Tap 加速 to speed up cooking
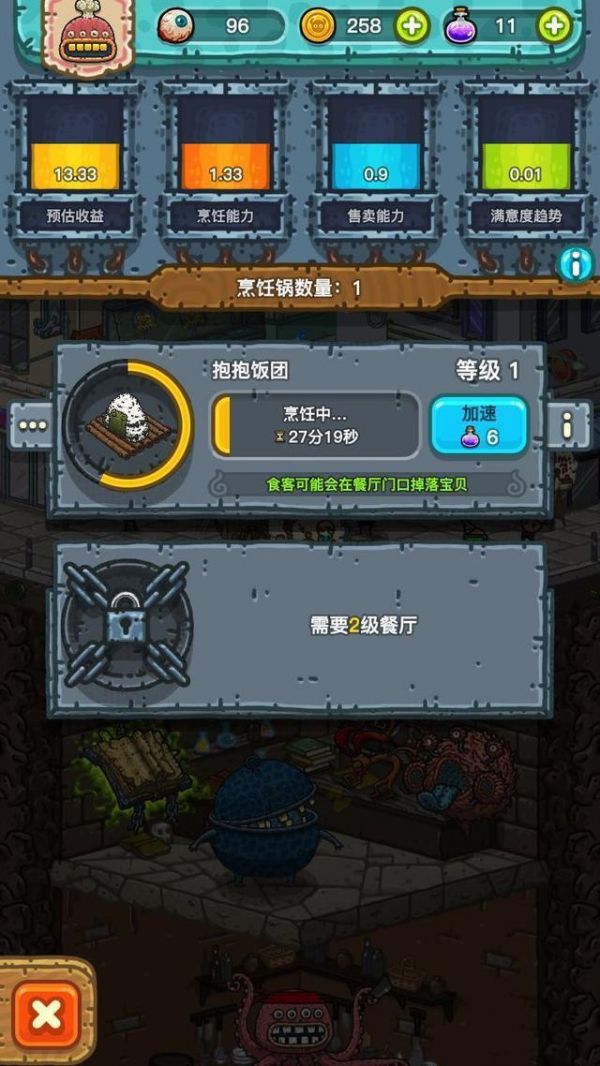The width and height of the screenshot is (600, 1066). 479,425
